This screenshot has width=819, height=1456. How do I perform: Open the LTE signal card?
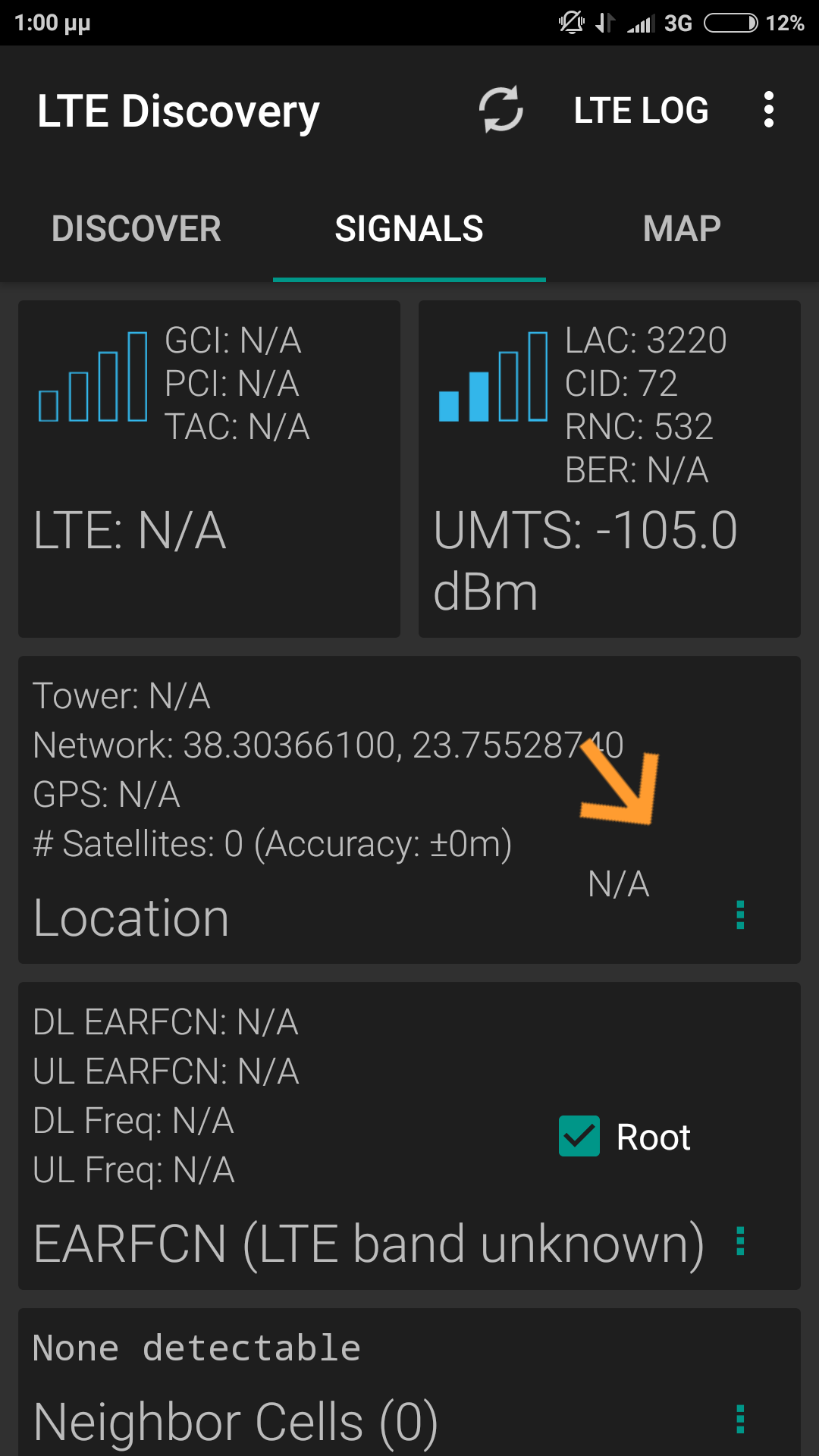click(209, 469)
